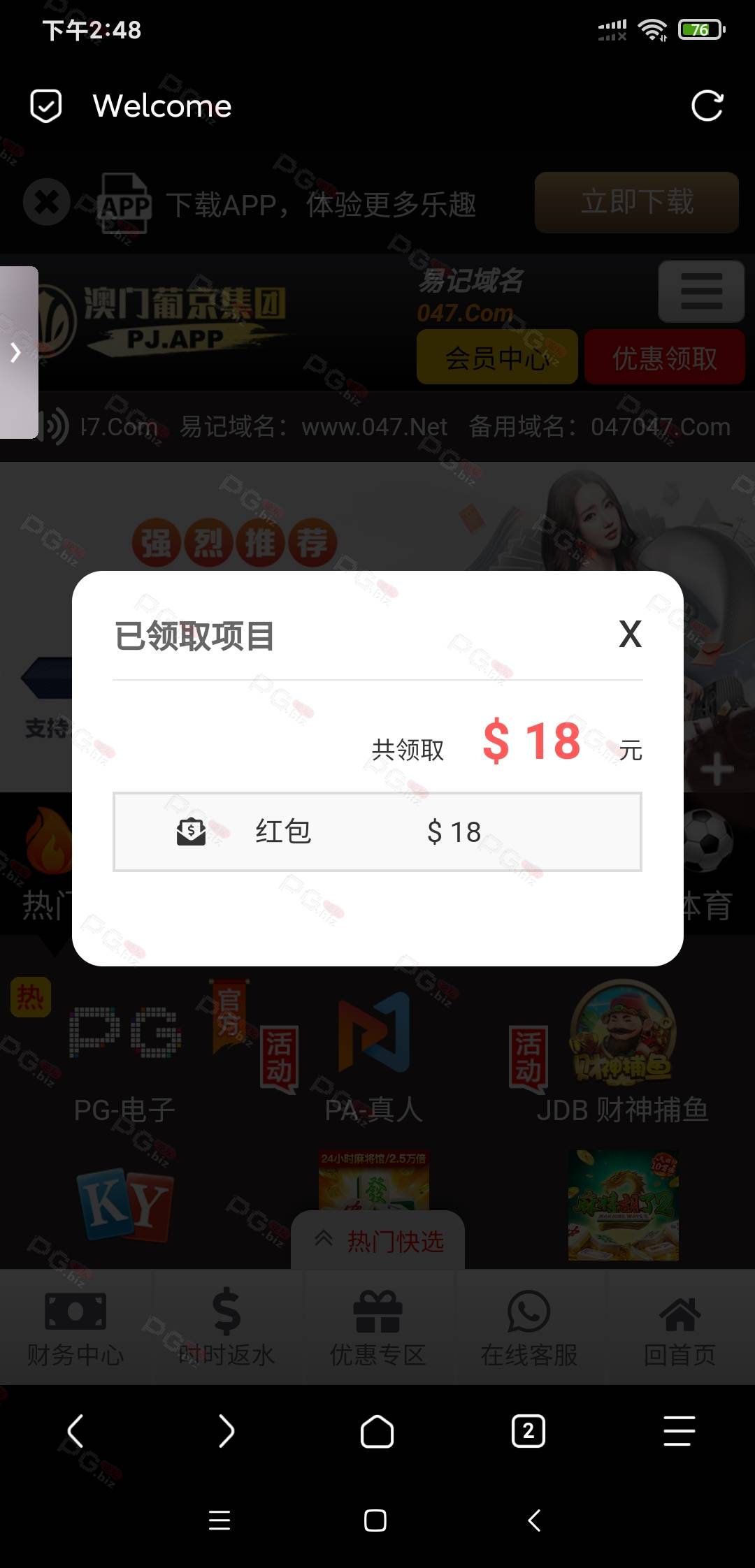This screenshot has height=1568, width=755.
Task: Reload the page with the refresh icon
Action: point(707,106)
